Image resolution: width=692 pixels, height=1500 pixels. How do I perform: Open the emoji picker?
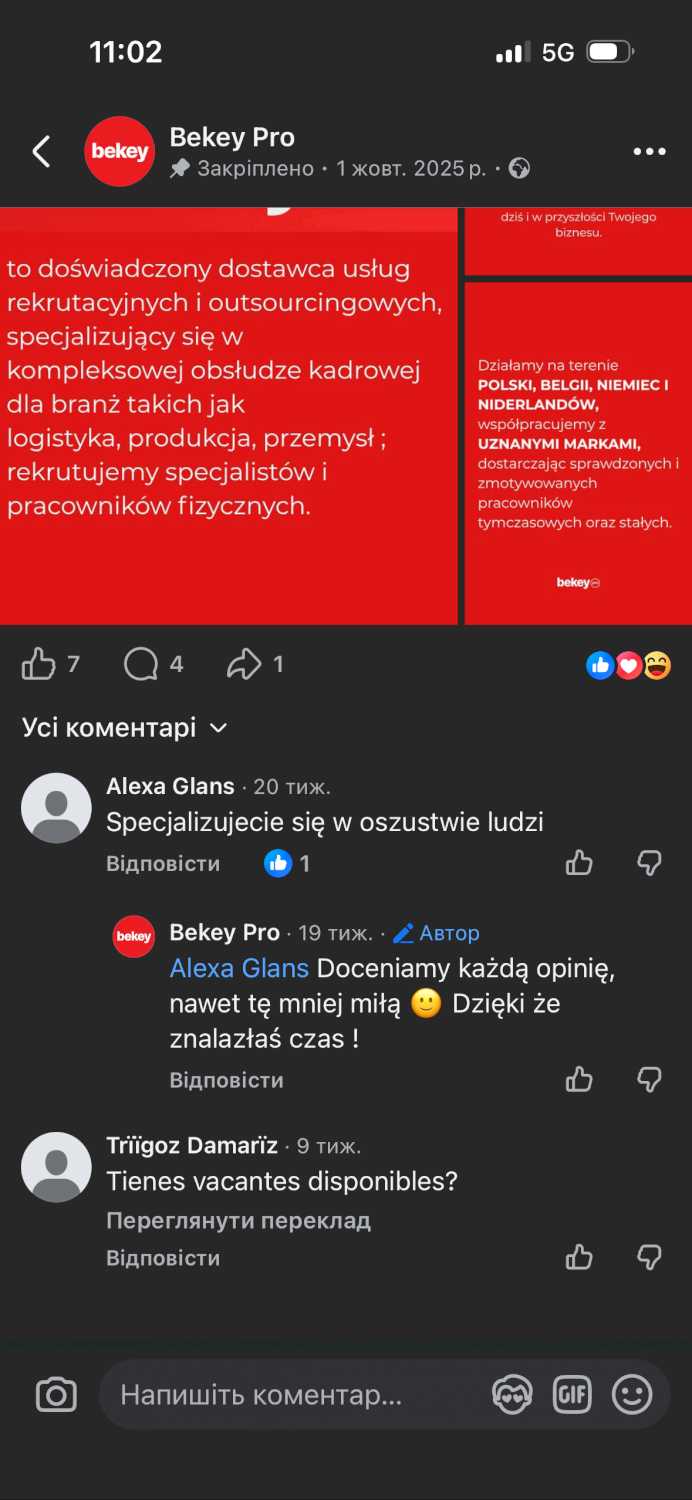coord(632,1395)
